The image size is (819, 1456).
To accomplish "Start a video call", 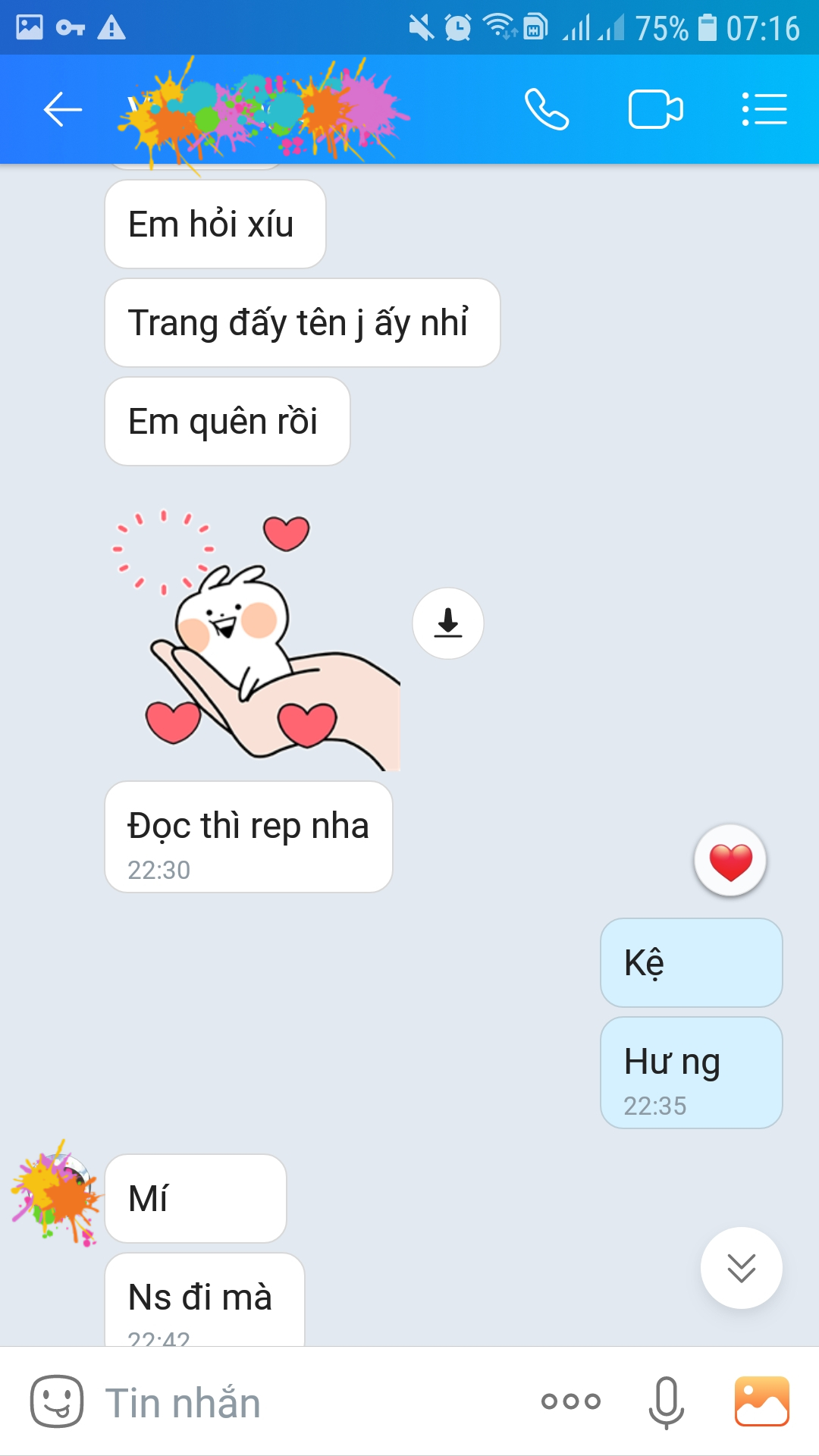I will click(x=656, y=110).
